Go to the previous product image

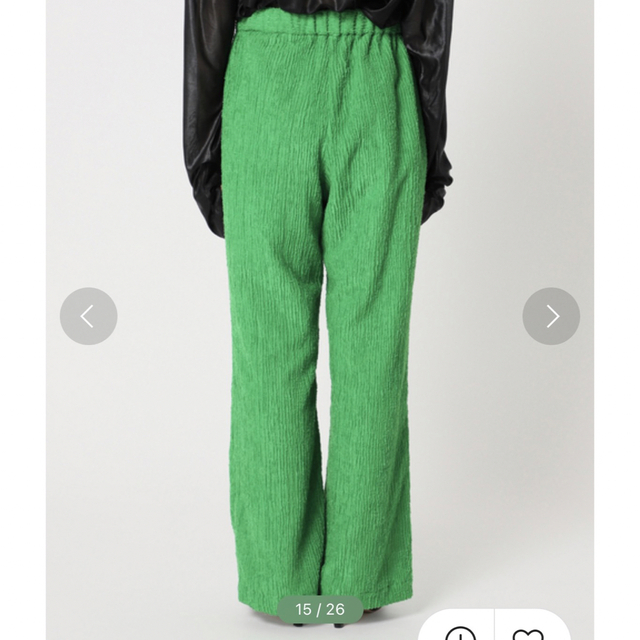tap(88, 316)
